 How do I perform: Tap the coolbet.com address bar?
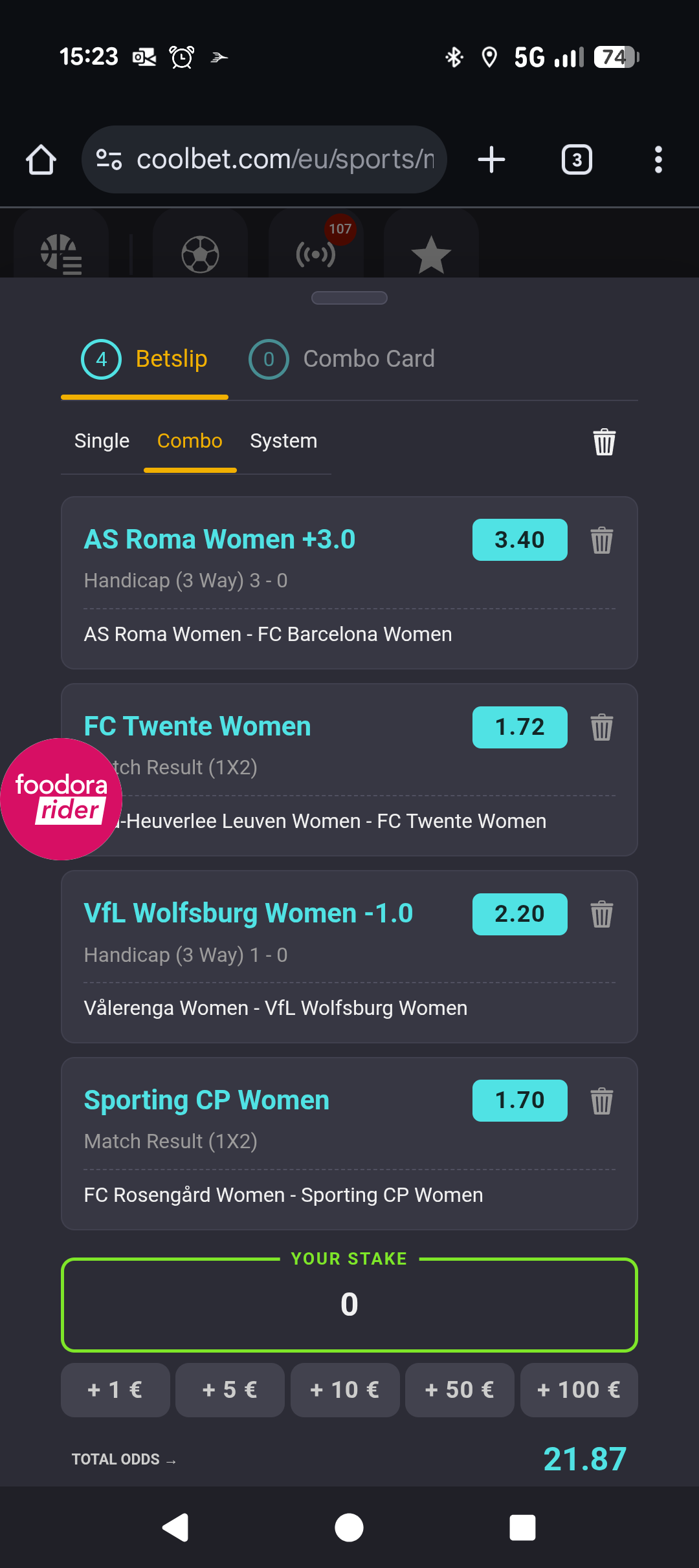264,160
